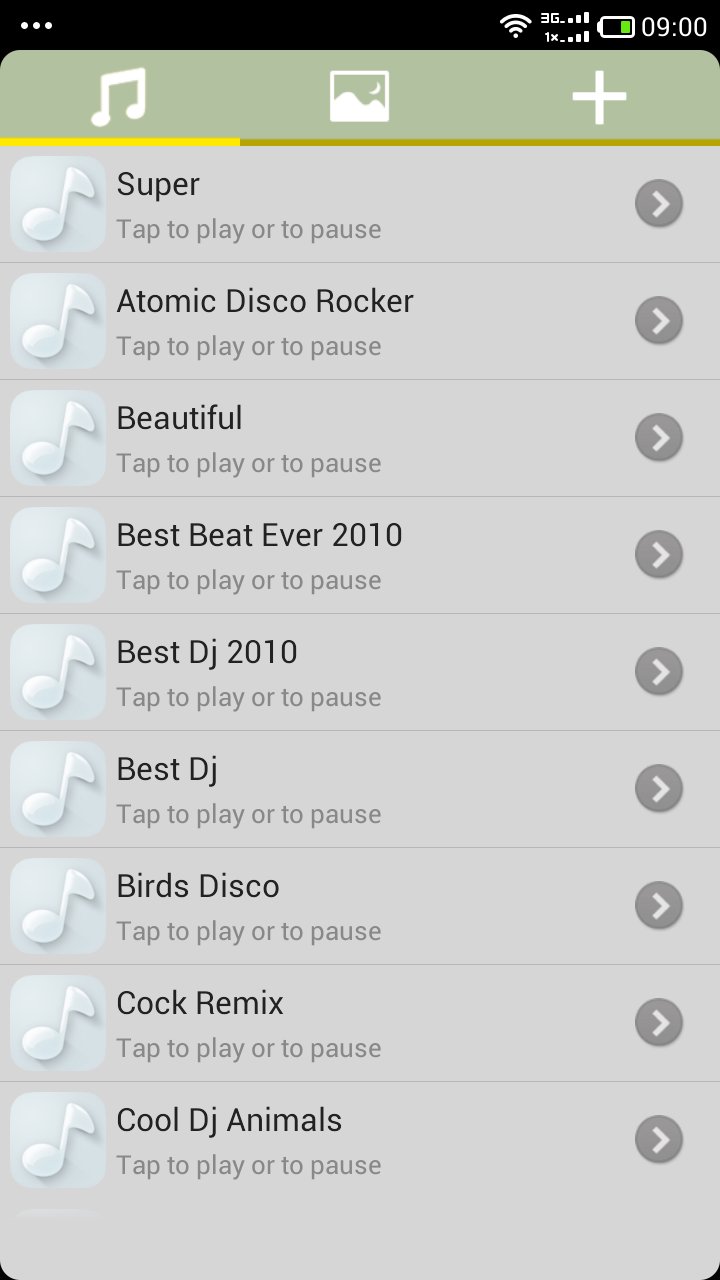
Task: Tap the chevron next to Best Dj
Action: point(659,788)
